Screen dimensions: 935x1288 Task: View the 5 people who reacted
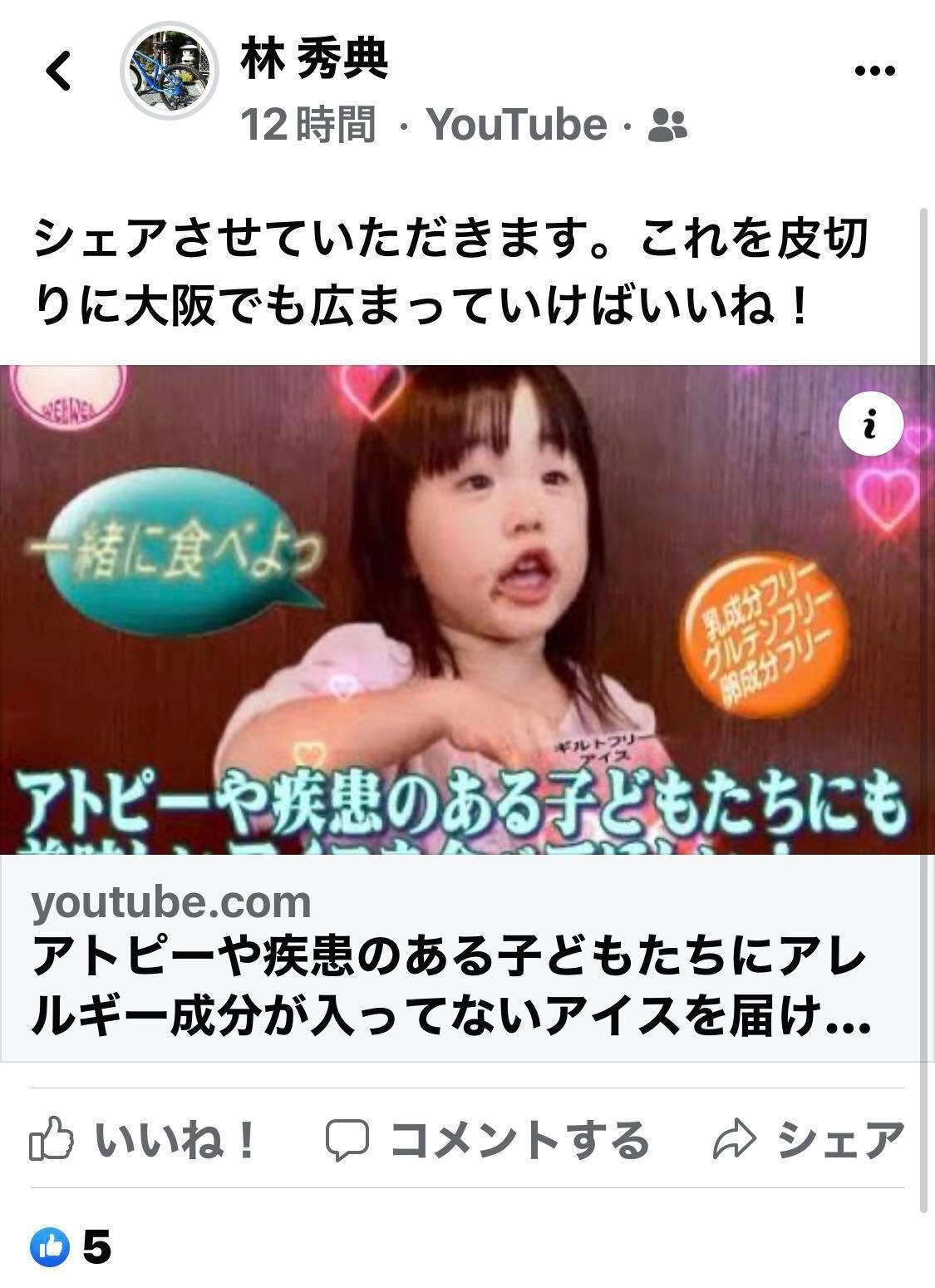click(71, 1247)
